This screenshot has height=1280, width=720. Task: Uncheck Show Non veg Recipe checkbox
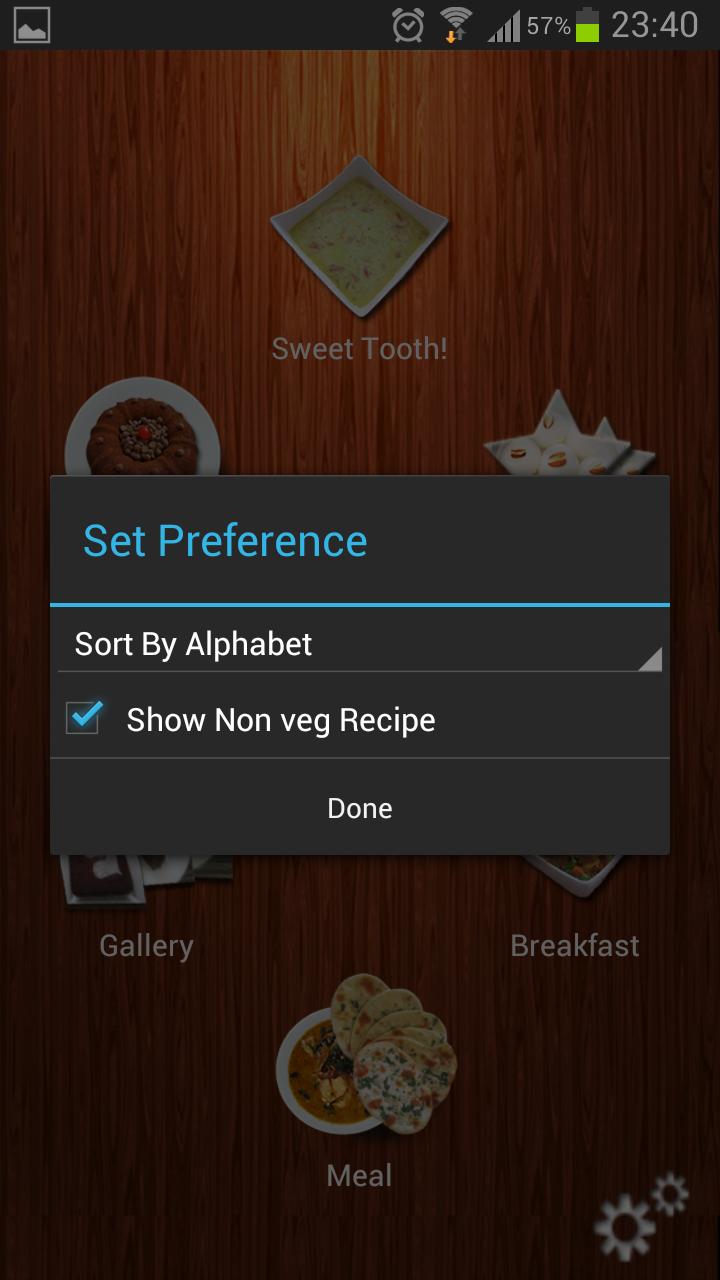click(x=84, y=718)
